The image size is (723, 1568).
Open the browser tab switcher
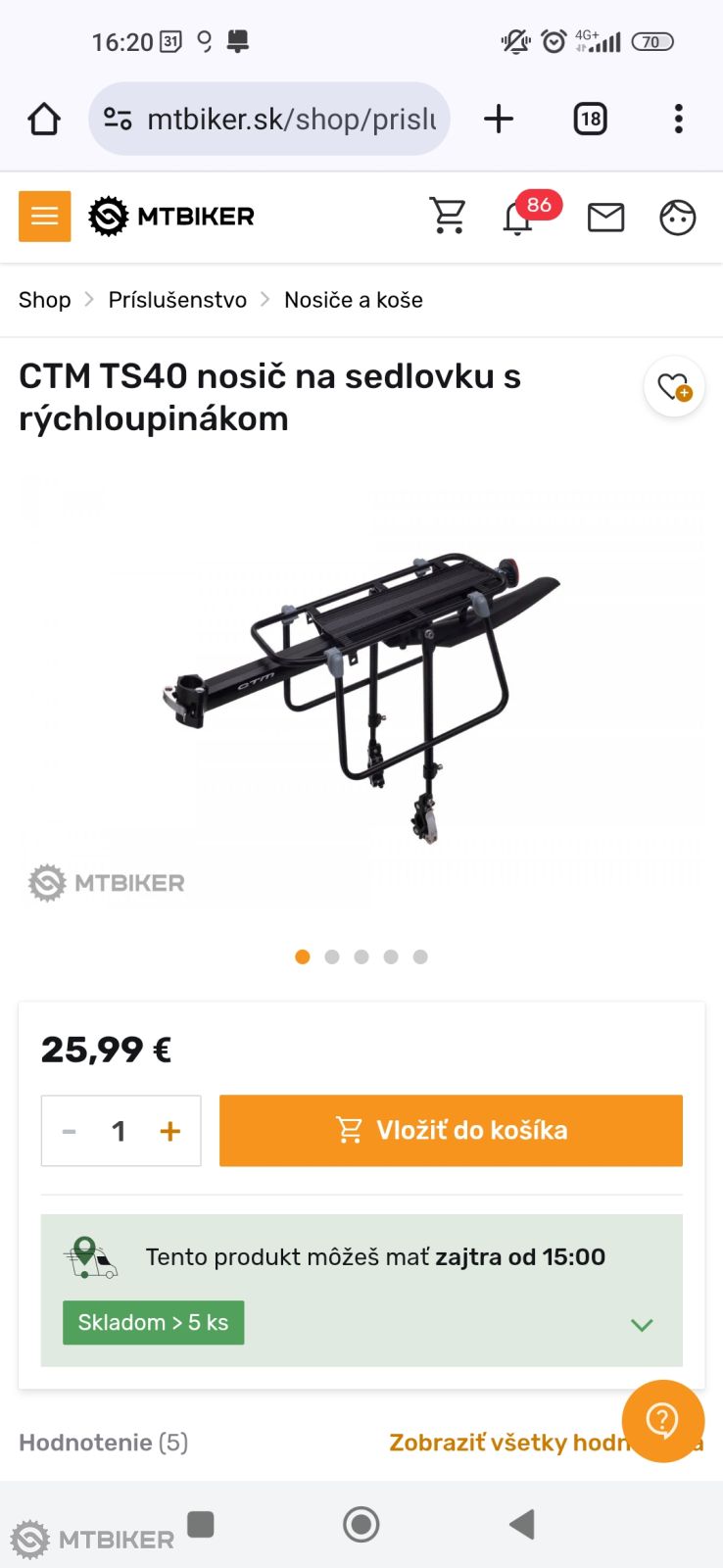tap(590, 120)
